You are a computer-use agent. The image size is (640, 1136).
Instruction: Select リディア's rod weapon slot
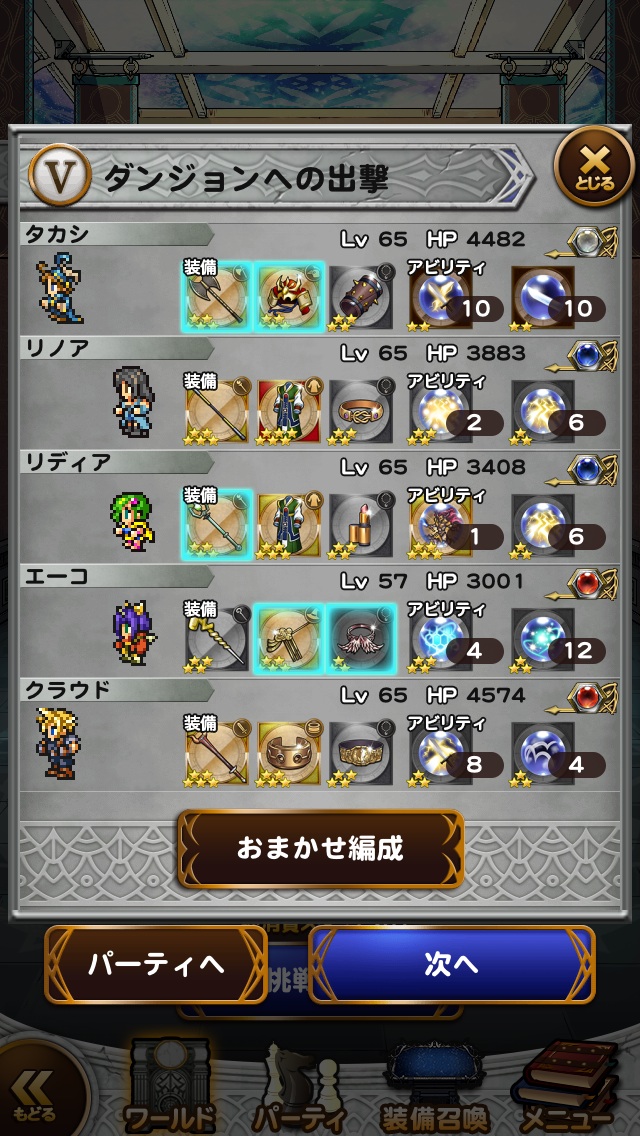click(x=218, y=523)
